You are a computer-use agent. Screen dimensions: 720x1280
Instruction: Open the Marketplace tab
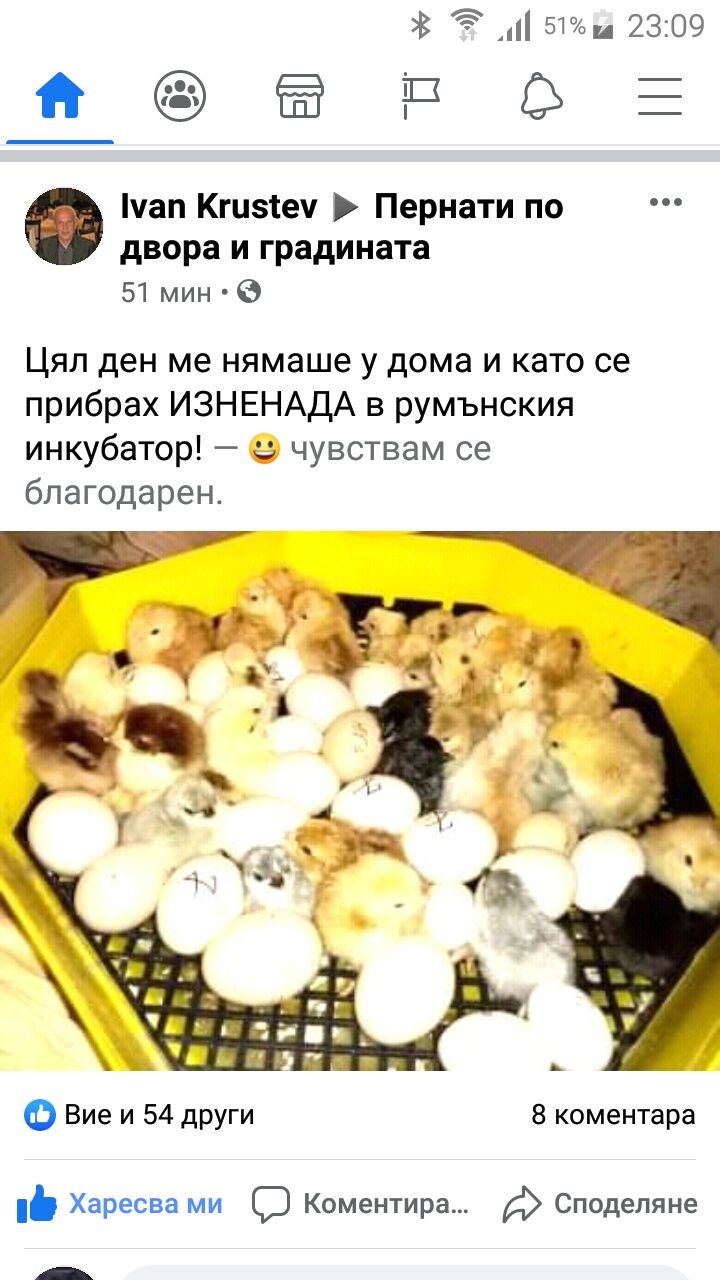[300, 97]
